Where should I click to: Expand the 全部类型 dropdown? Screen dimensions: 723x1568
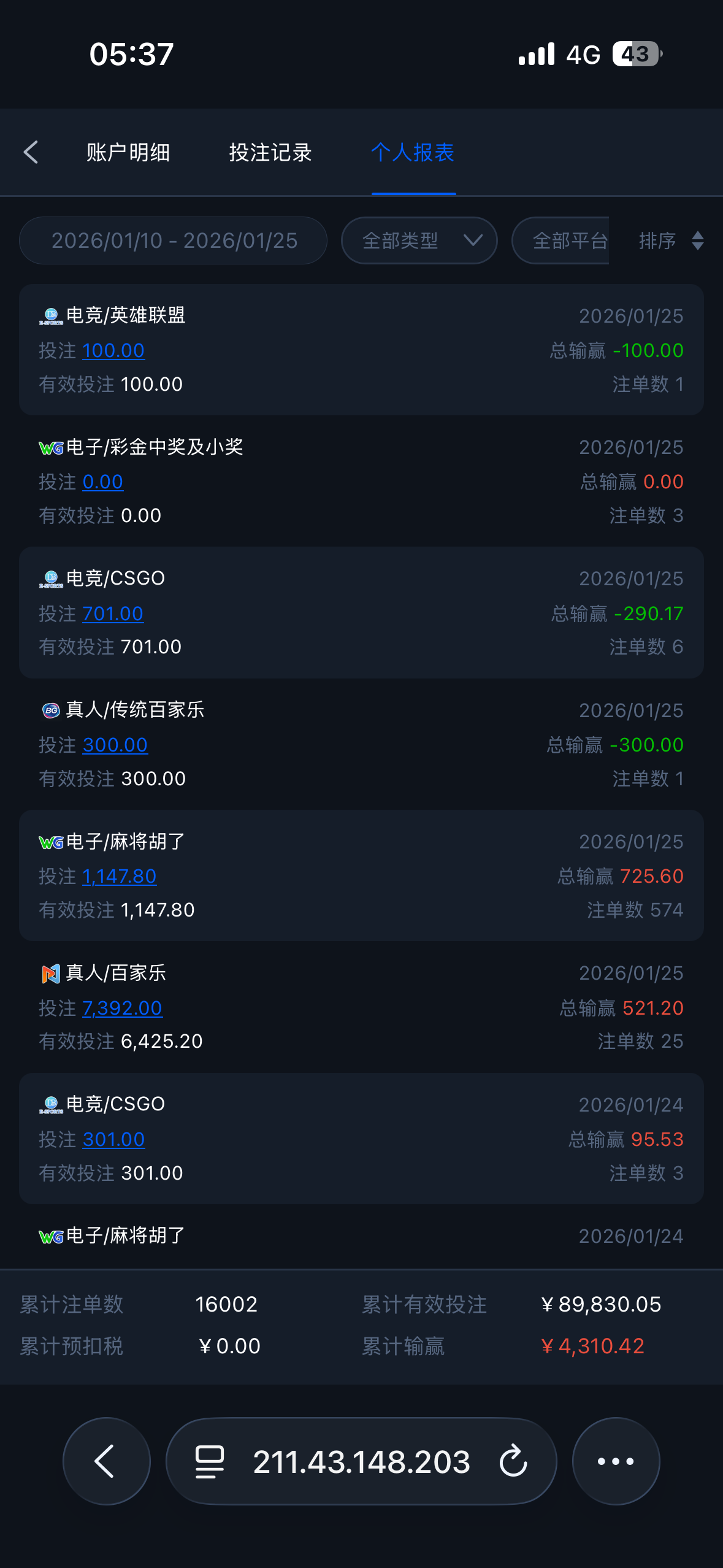coord(419,240)
